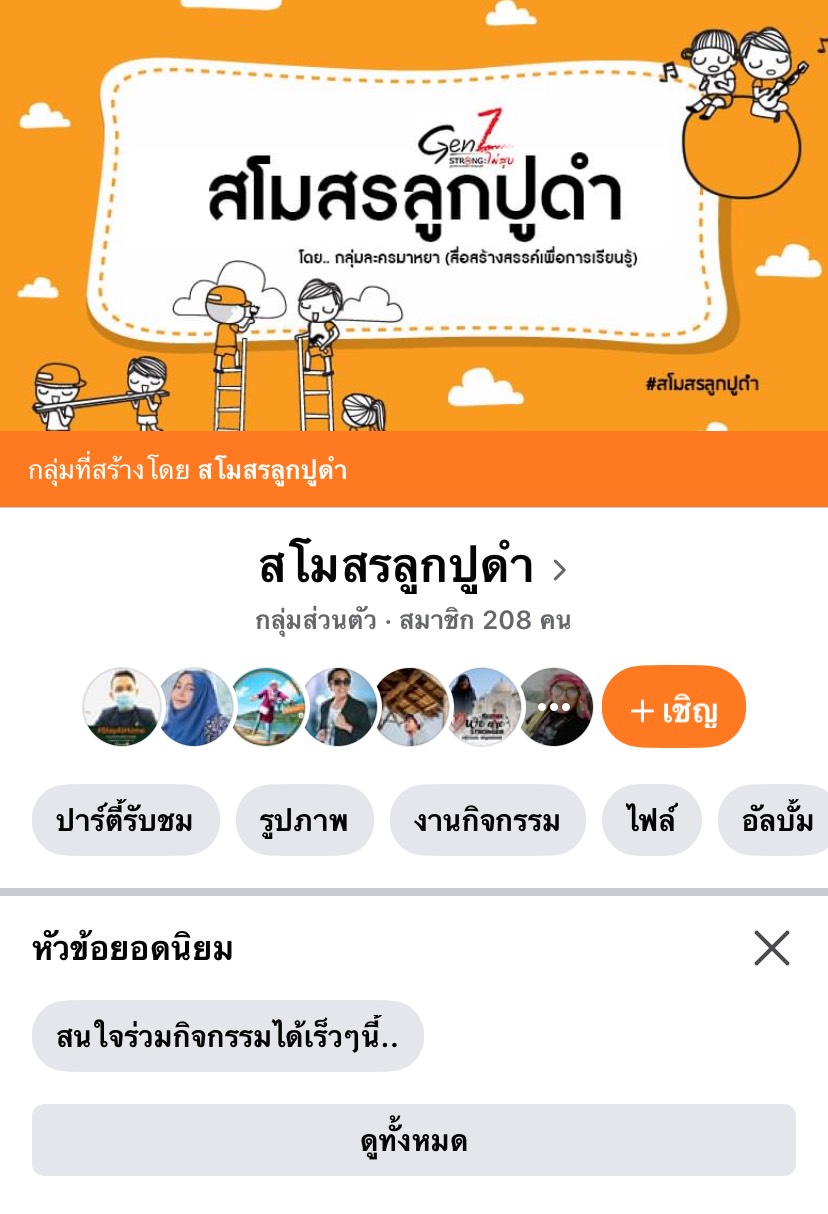
Task: Open the ปาร์ตี้รับชม chip
Action: 126,821
